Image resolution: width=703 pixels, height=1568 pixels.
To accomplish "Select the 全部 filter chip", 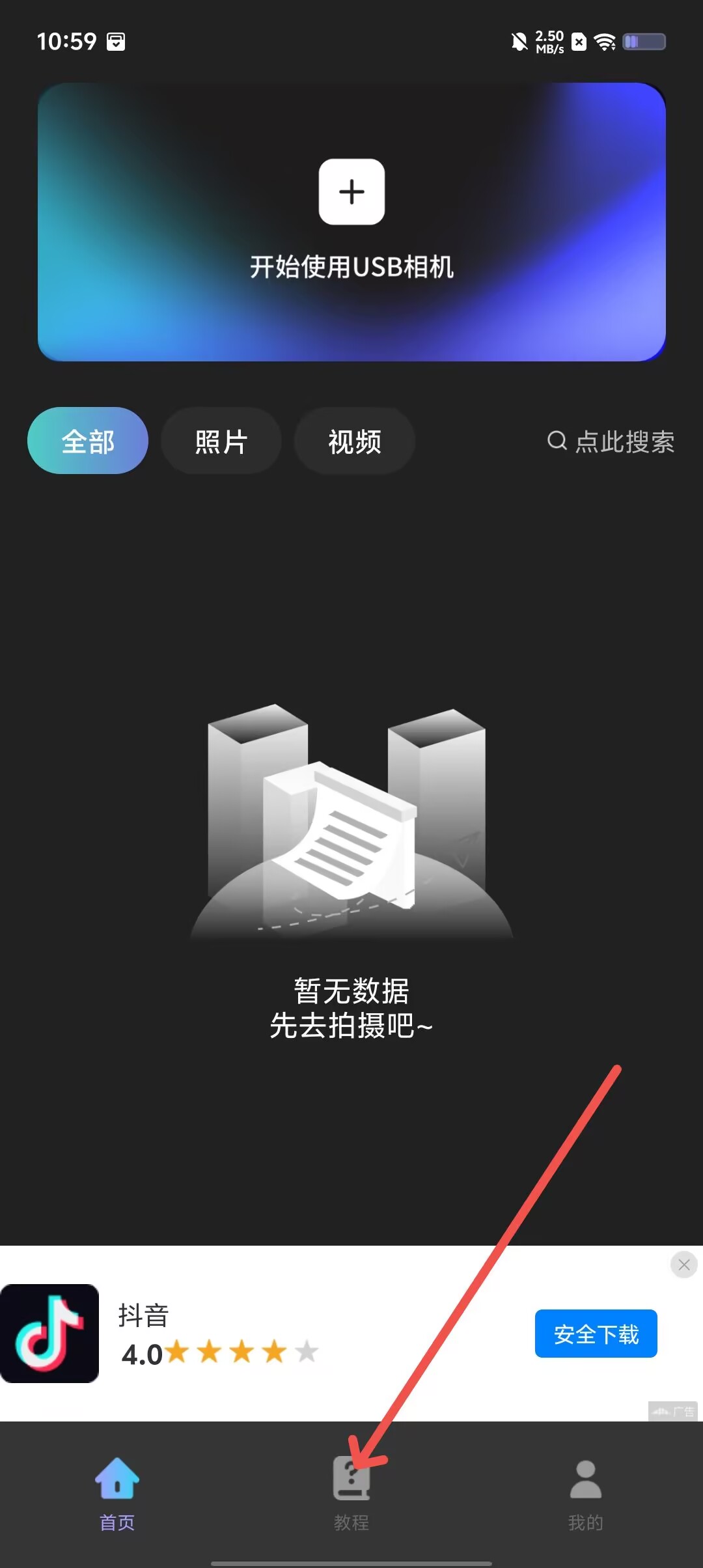I will (88, 441).
